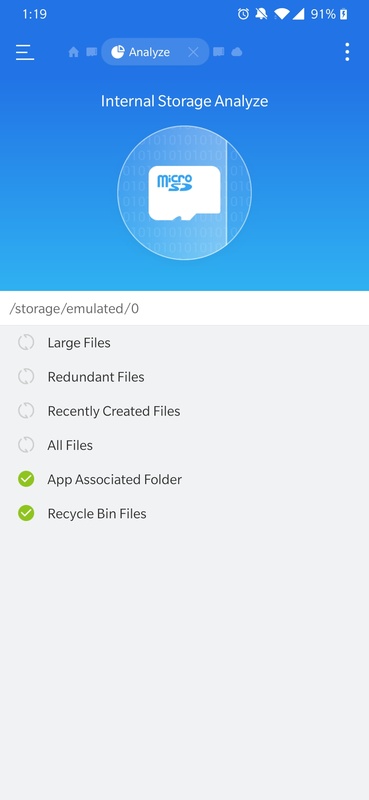Open the hamburger drawer menu
The image size is (369, 800).
(x=24, y=52)
